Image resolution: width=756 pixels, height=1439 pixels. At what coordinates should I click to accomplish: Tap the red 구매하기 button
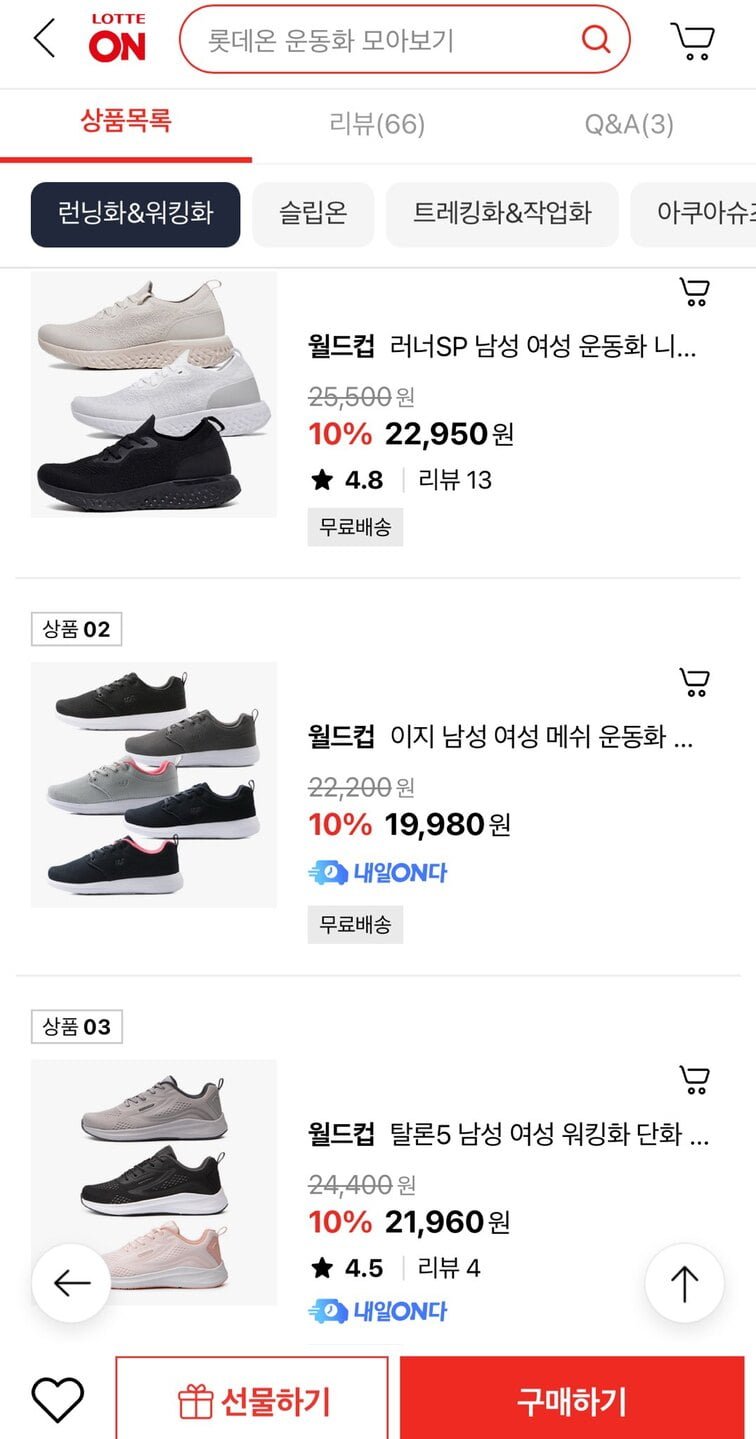[572, 1401]
